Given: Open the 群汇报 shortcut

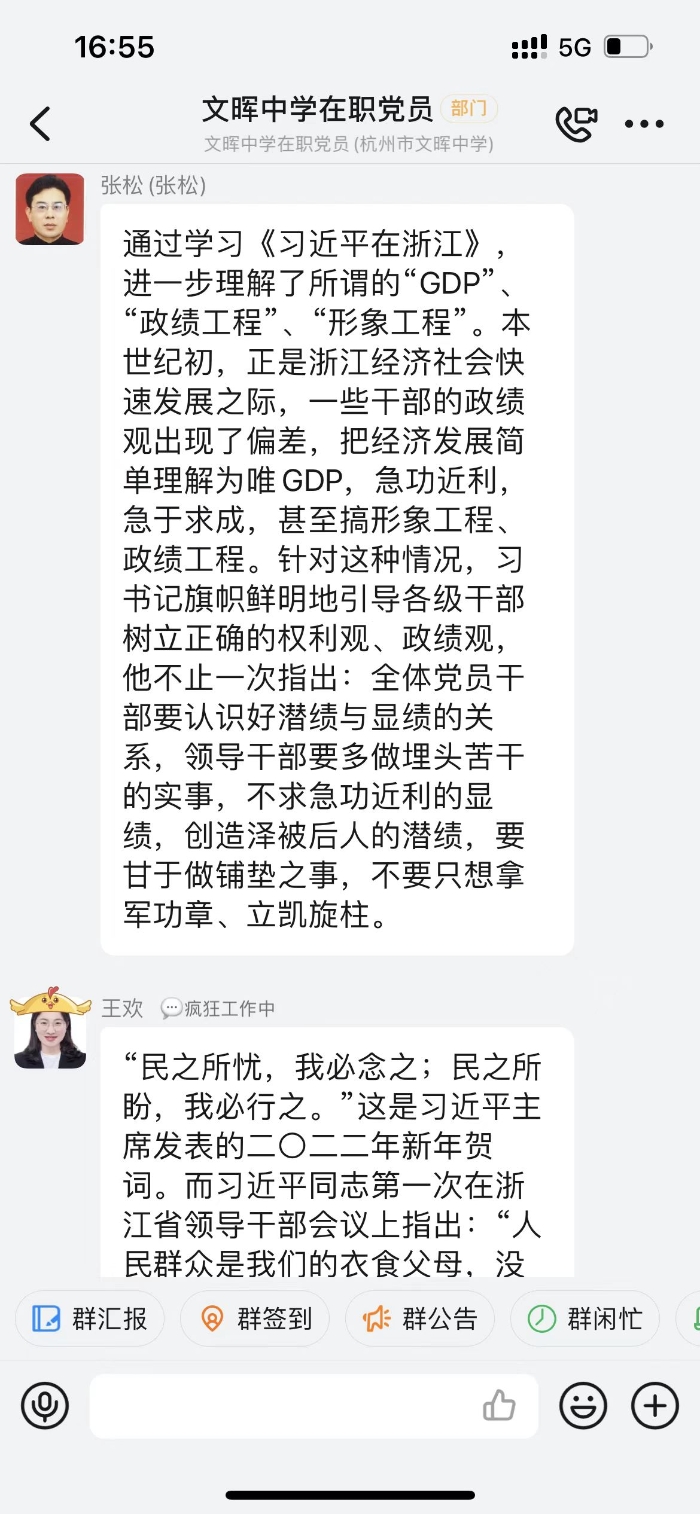Looking at the screenshot, I should (x=90, y=1319).
